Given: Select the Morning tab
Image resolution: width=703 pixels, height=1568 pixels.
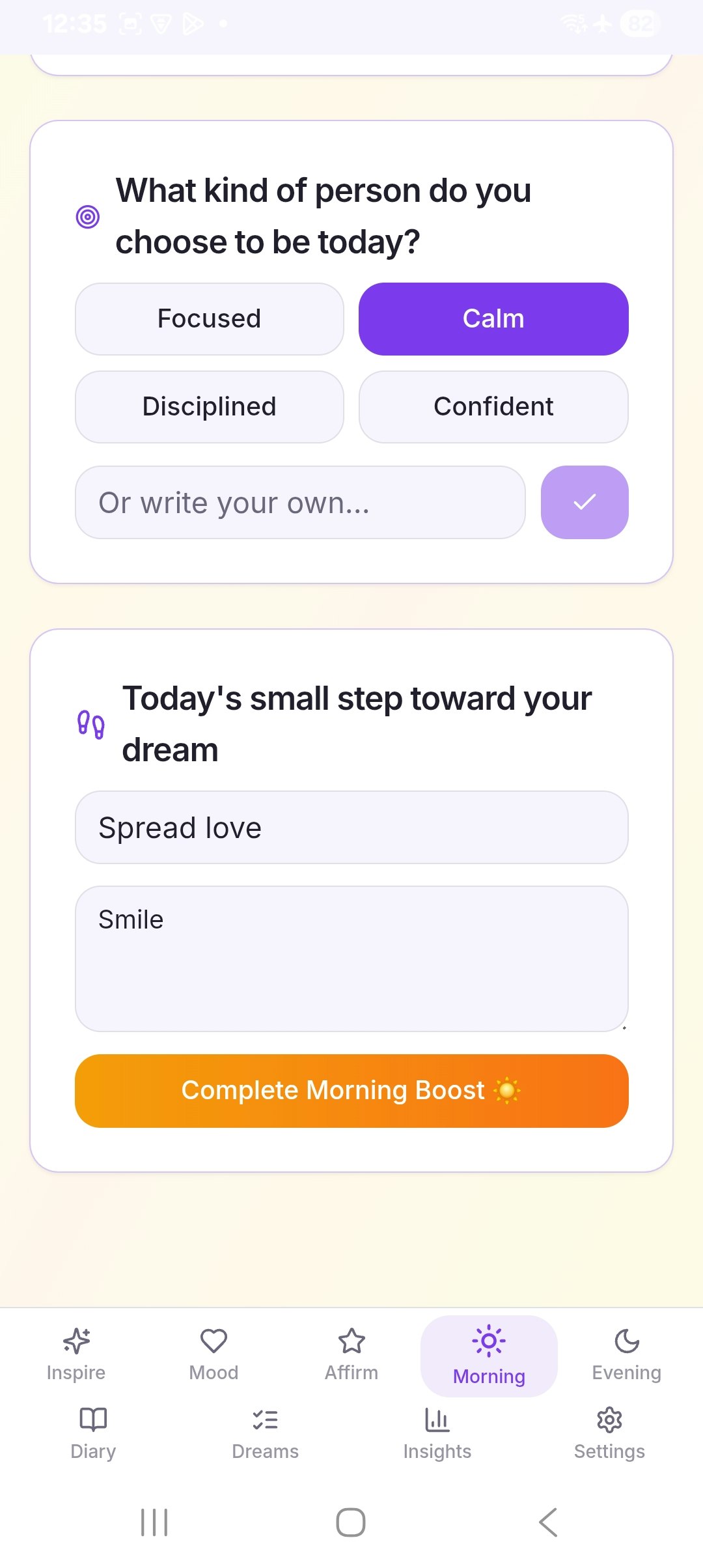Looking at the screenshot, I should coord(488,1354).
